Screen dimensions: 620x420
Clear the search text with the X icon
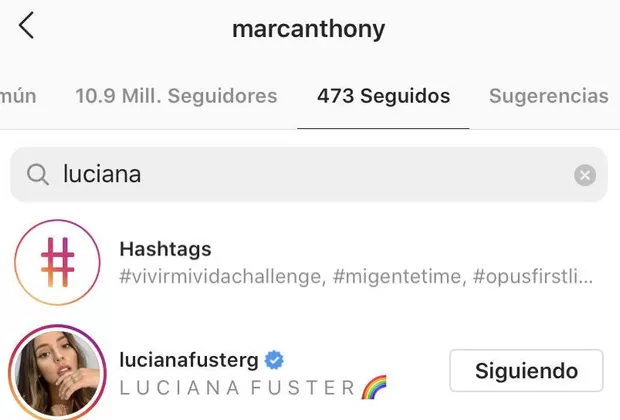pyautogui.click(x=585, y=176)
